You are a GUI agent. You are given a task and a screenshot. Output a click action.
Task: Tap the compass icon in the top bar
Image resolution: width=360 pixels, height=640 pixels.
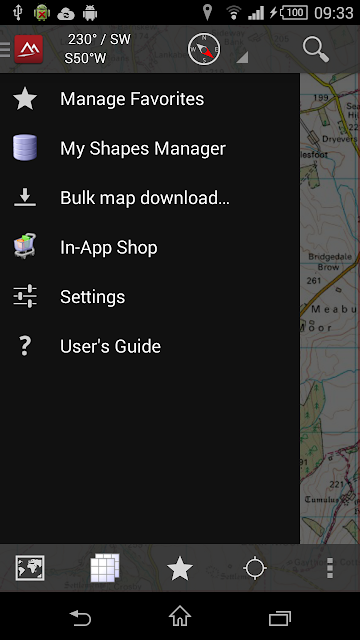[204, 49]
